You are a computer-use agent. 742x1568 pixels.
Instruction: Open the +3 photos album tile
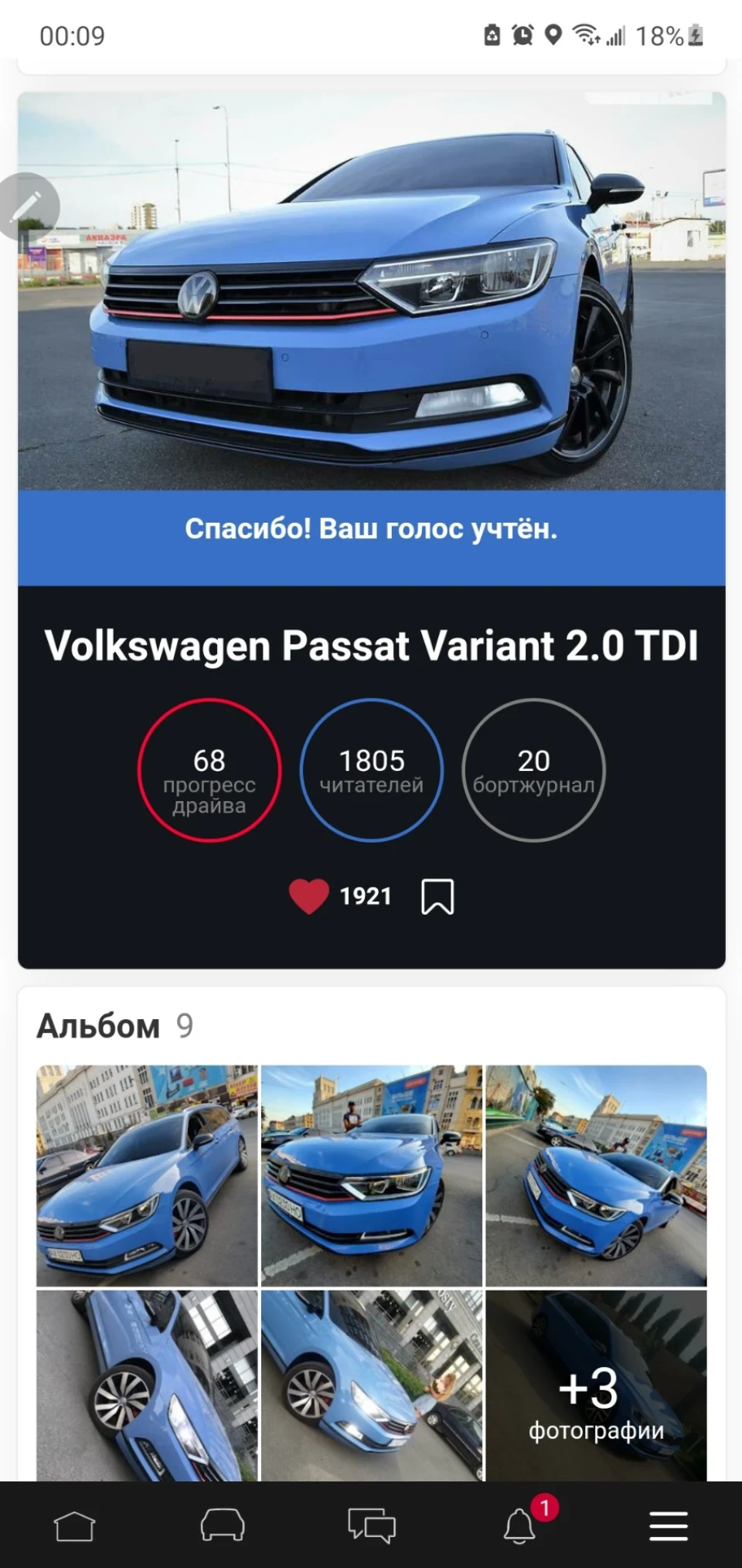click(596, 1386)
